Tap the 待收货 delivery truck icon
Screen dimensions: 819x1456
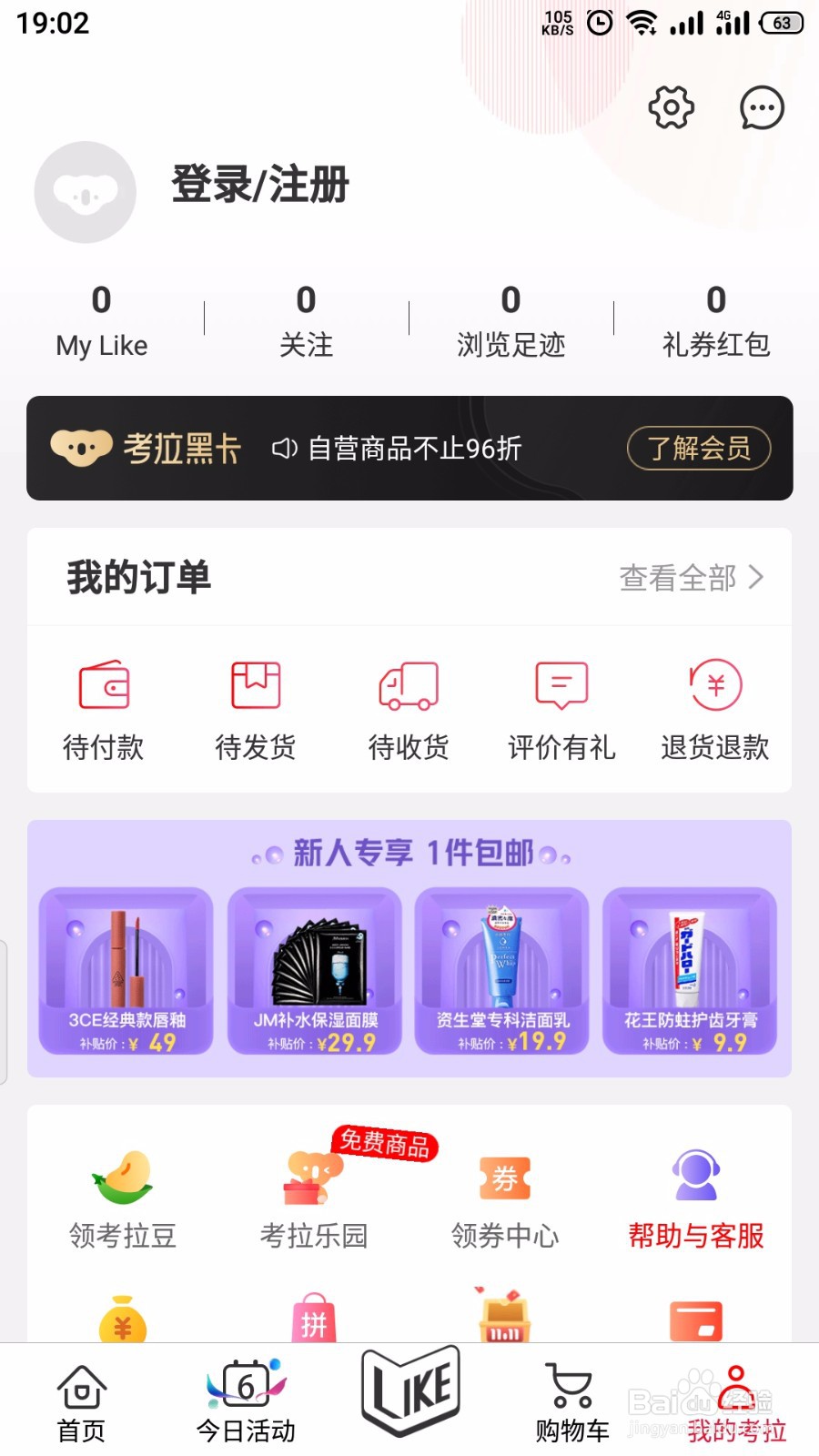click(x=407, y=685)
